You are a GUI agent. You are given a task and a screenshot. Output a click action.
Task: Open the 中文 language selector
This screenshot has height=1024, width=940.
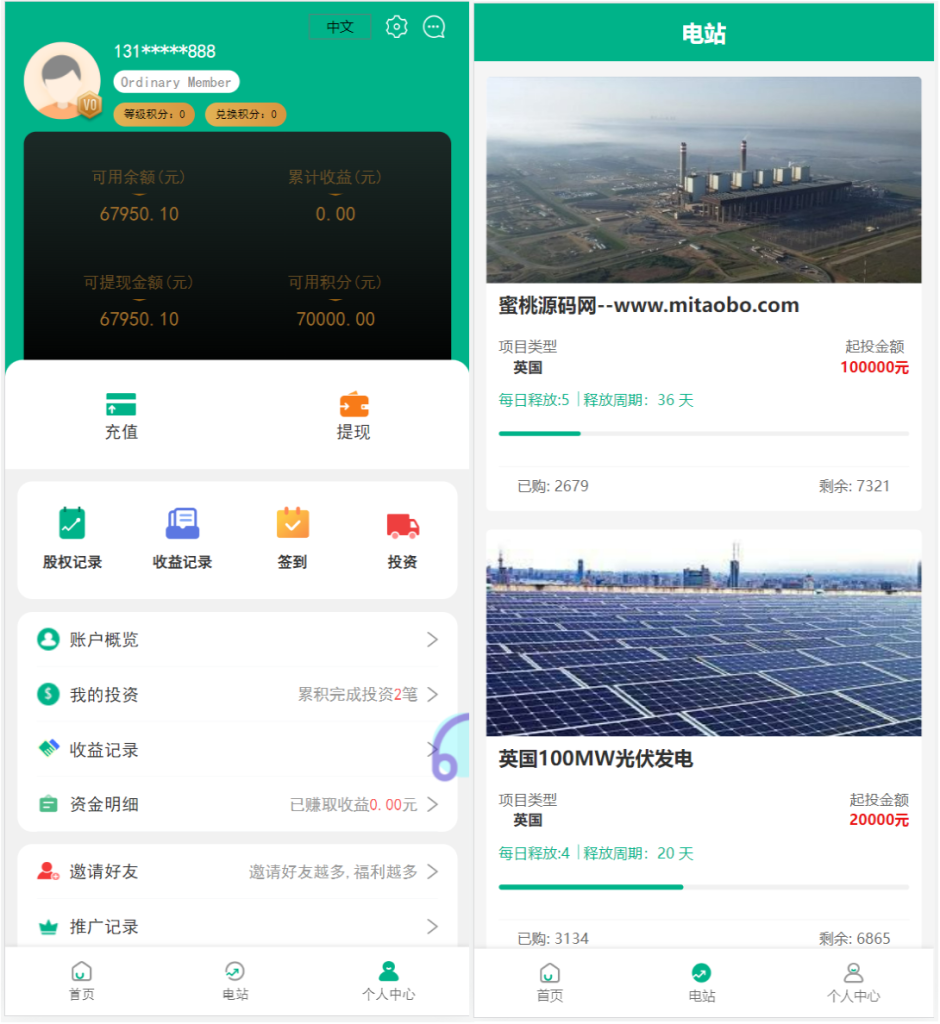[339, 27]
